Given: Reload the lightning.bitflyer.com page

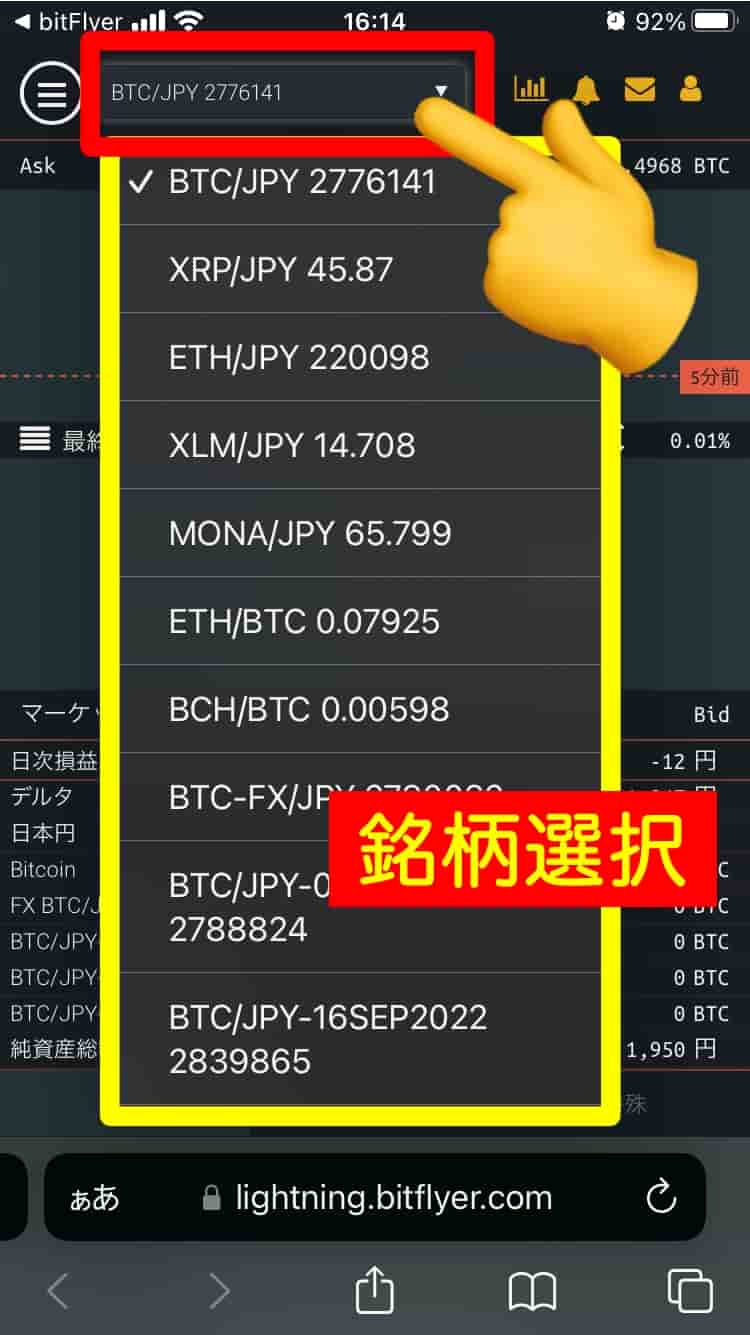Looking at the screenshot, I should (x=661, y=1197).
